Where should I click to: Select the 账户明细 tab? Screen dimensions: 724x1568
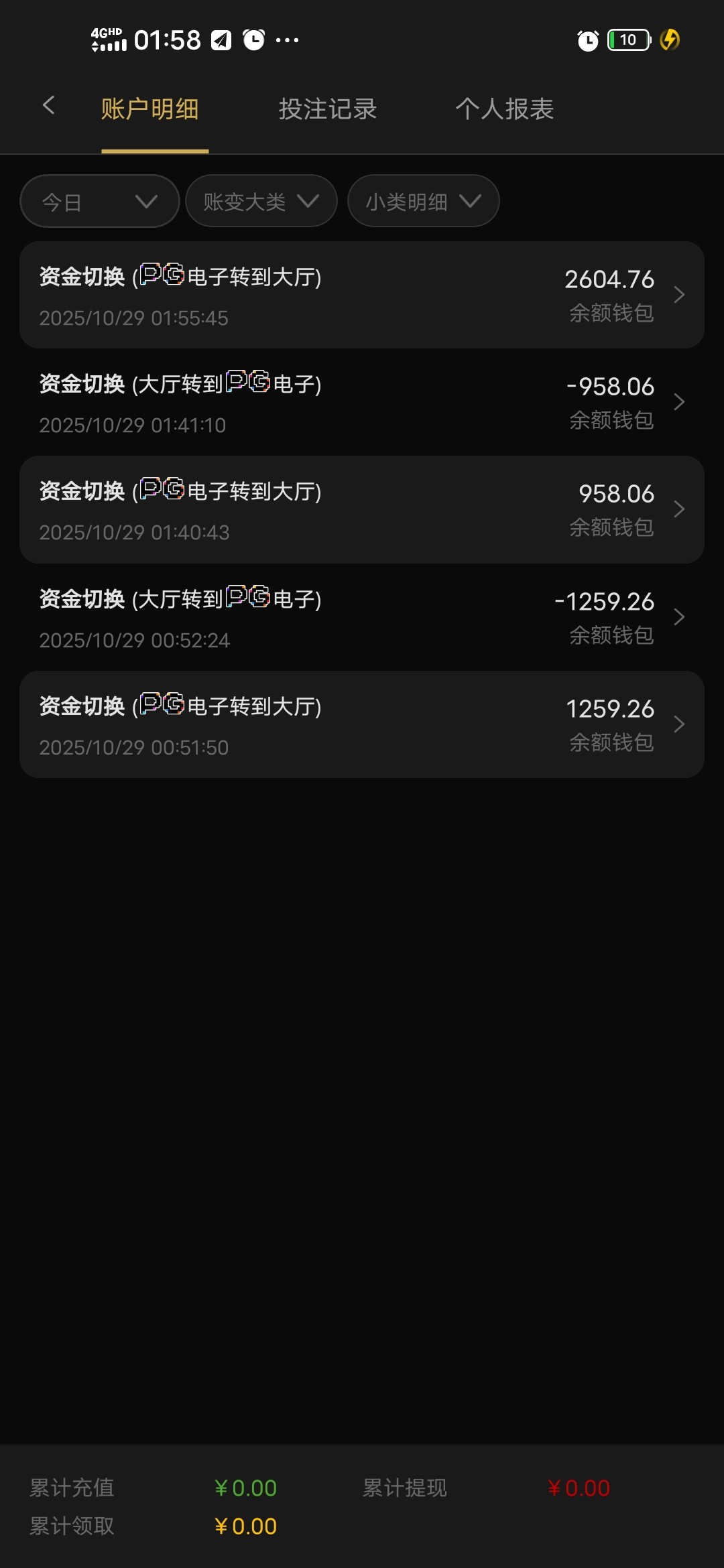click(150, 109)
